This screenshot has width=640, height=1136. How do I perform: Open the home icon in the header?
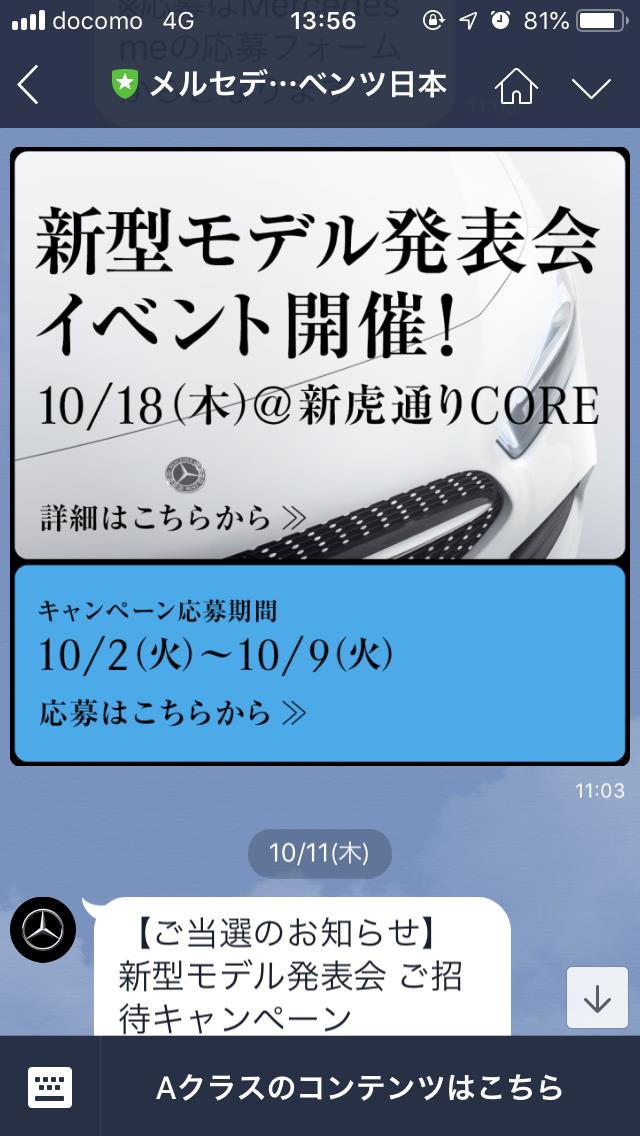pyautogui.click(x=516, y=86)
